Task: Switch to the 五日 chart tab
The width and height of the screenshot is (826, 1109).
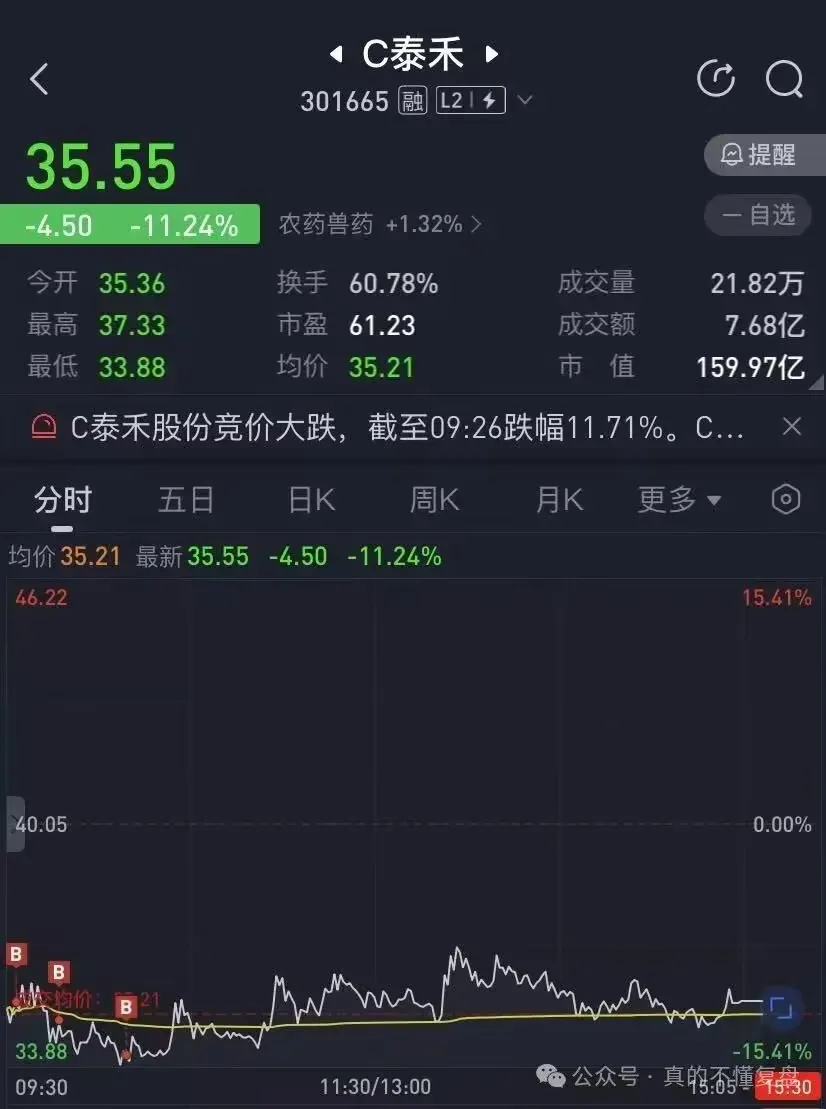Action: click(x=186, y=499)
